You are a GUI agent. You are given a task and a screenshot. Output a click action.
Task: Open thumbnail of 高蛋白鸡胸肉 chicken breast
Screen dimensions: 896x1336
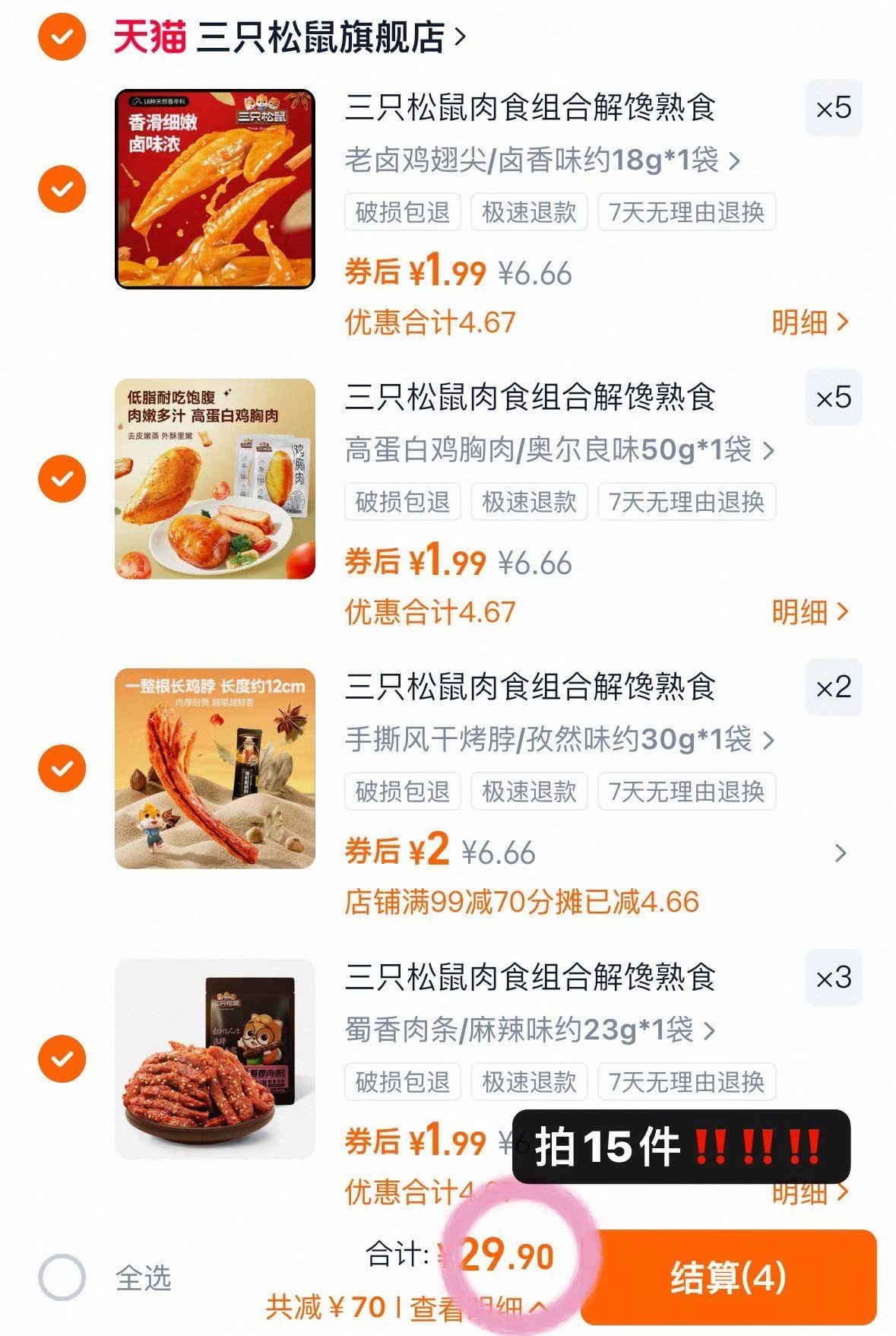click(215, 479)
